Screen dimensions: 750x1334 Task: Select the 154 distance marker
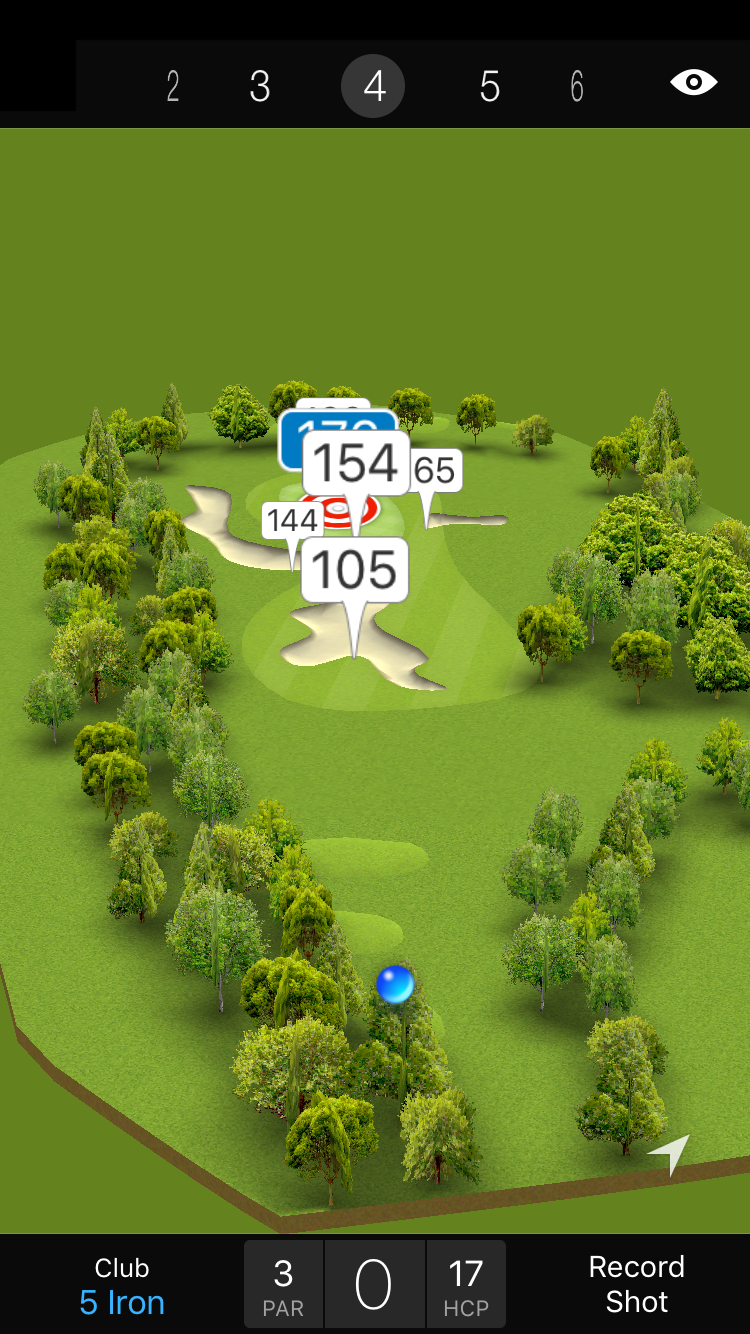click(x=356, y=463)
